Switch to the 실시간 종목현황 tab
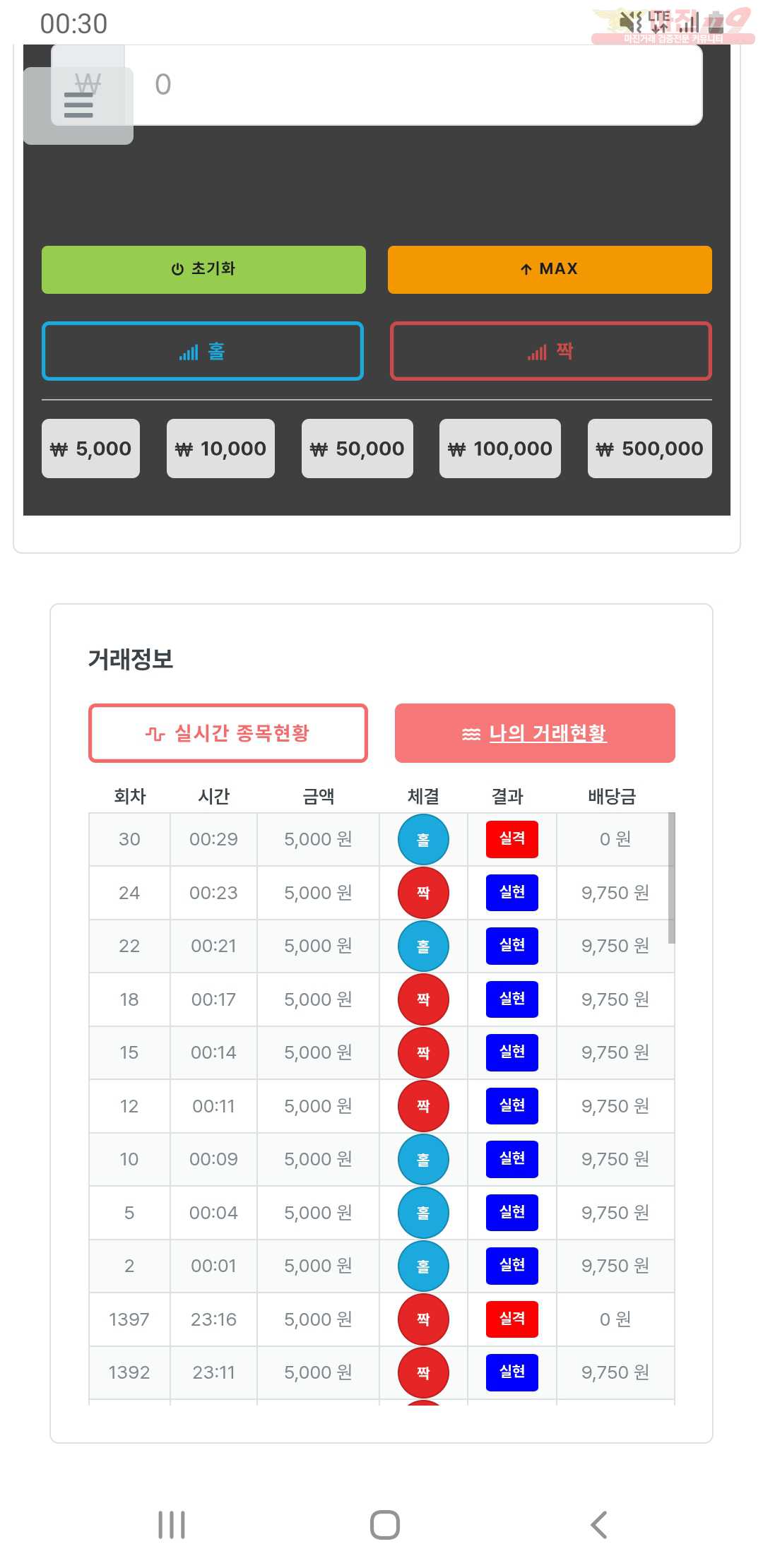This screenshot has height=1568, width=763. click(227, 733)
